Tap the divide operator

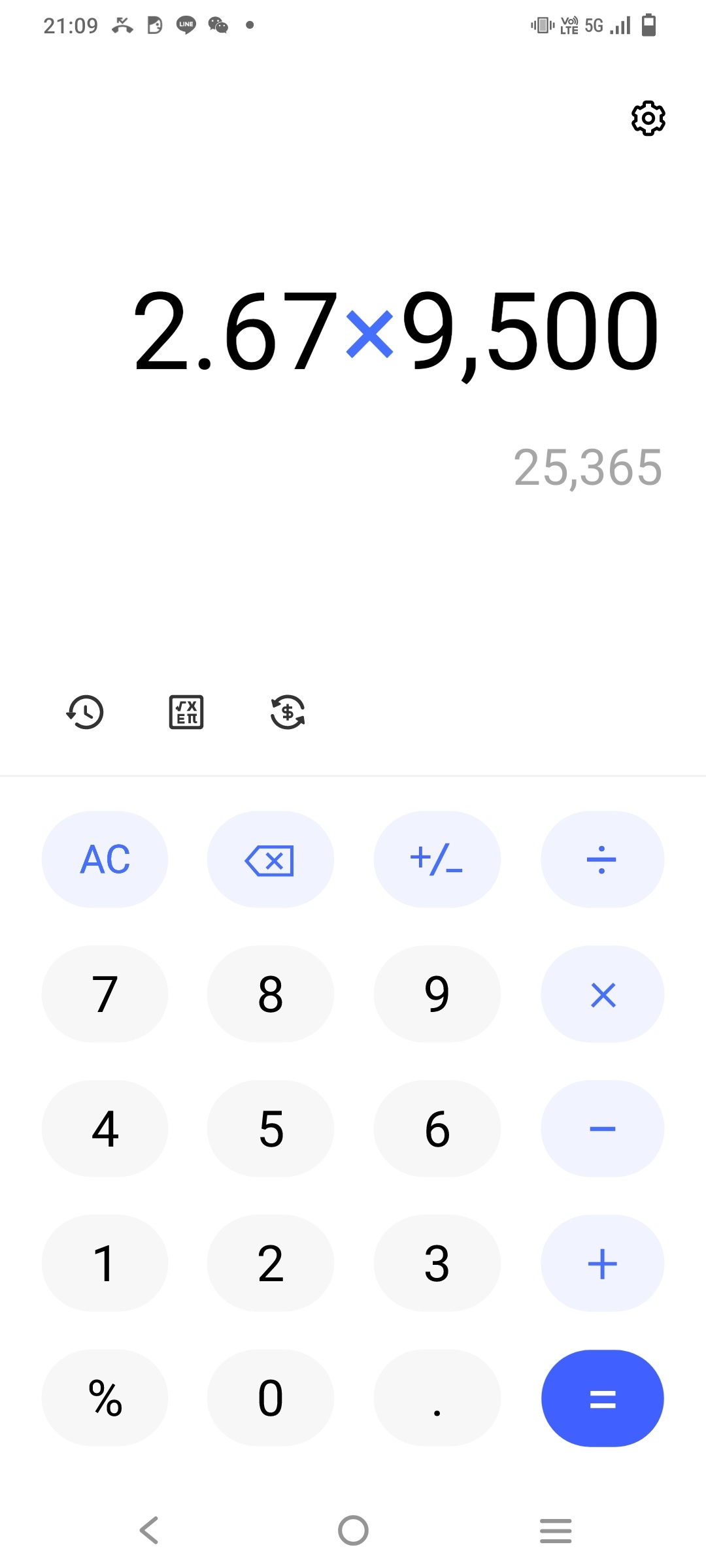602,859
